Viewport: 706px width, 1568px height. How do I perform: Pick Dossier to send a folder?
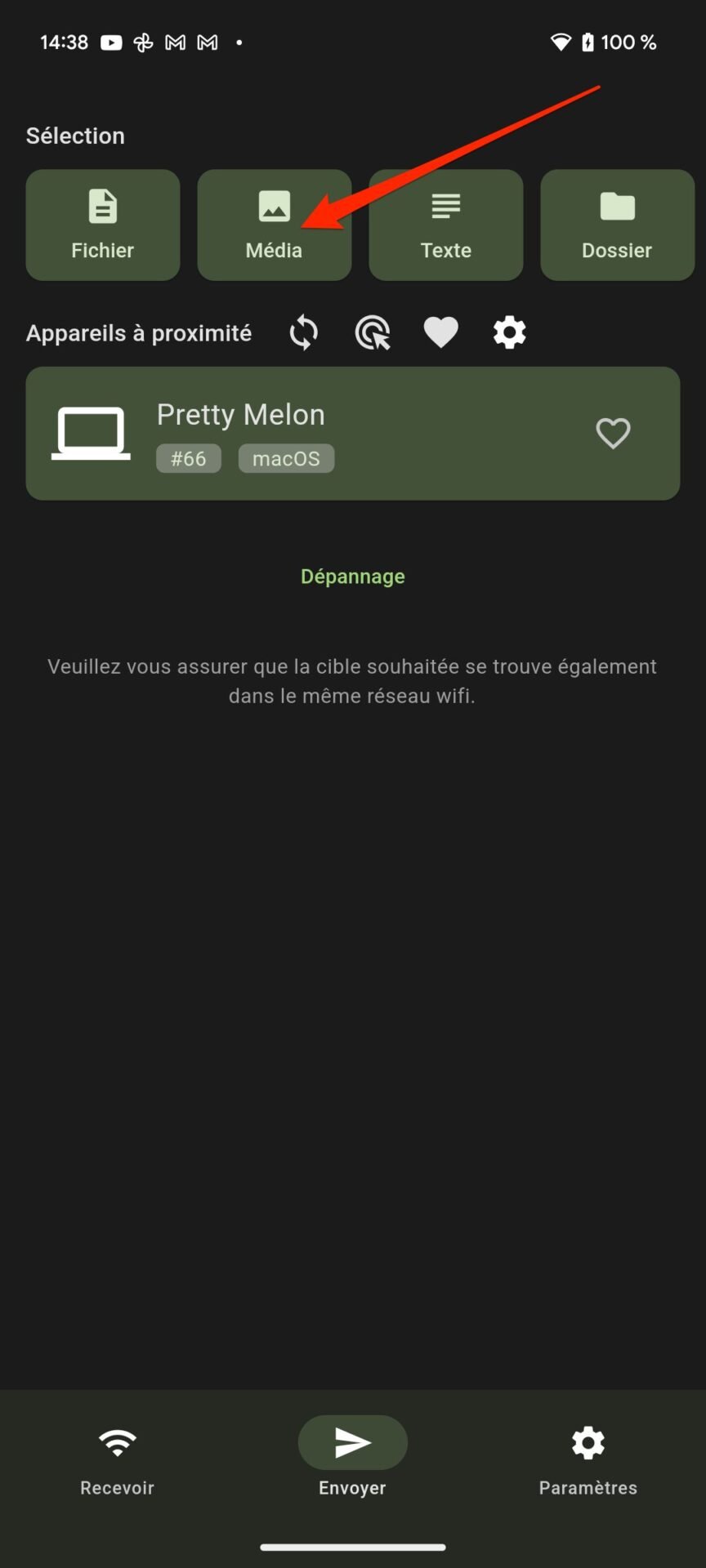[x=617, y=225]
